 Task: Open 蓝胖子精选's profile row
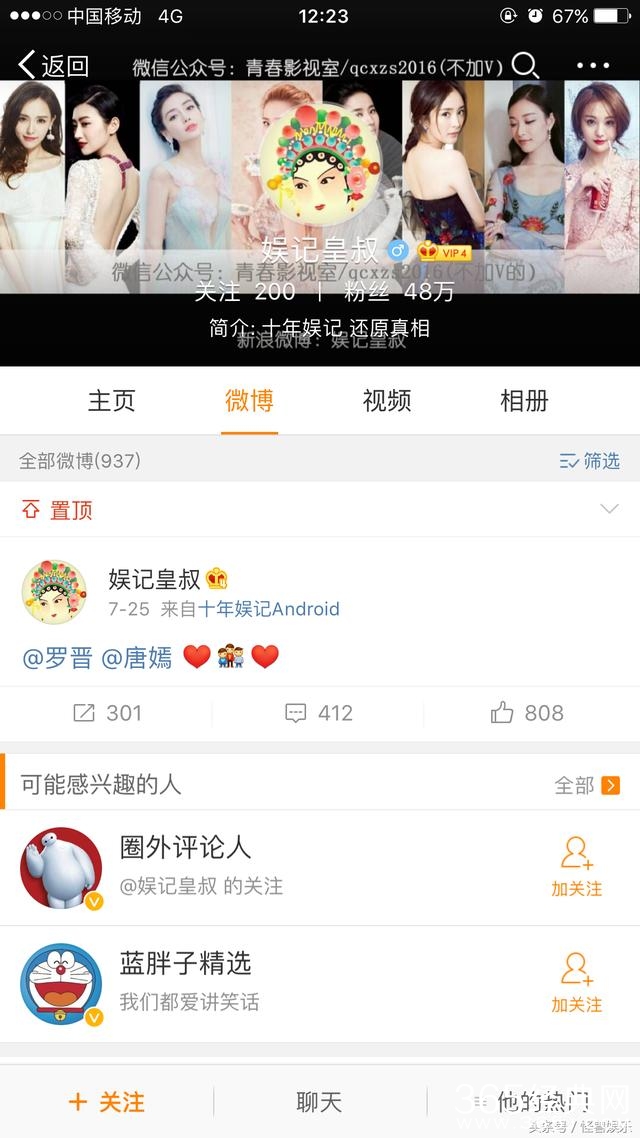click(250, 983)
